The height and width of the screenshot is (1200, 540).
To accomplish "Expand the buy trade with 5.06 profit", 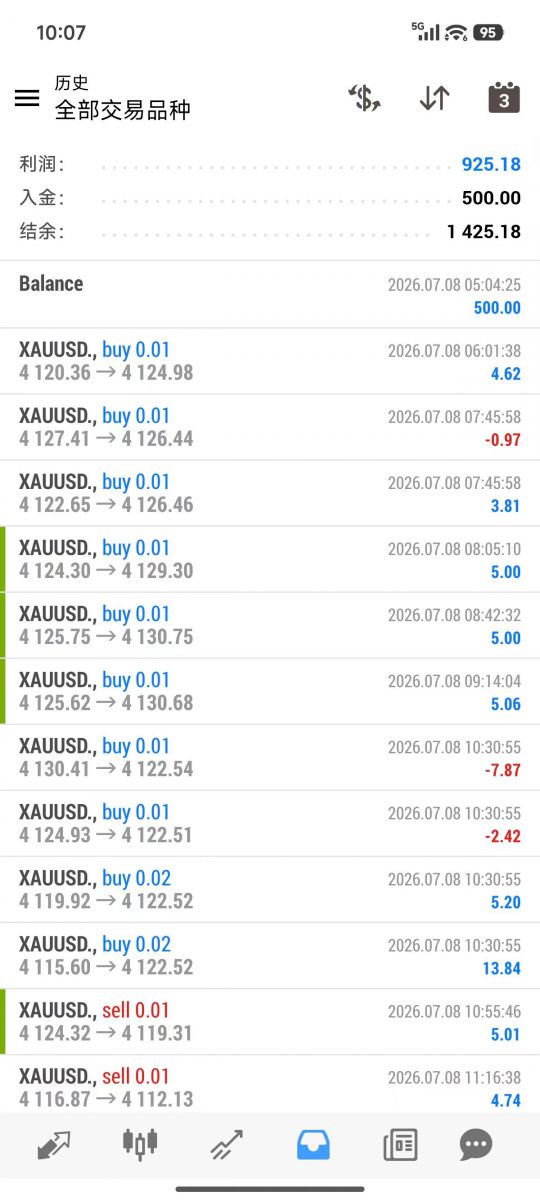I will tap(270, 691).
